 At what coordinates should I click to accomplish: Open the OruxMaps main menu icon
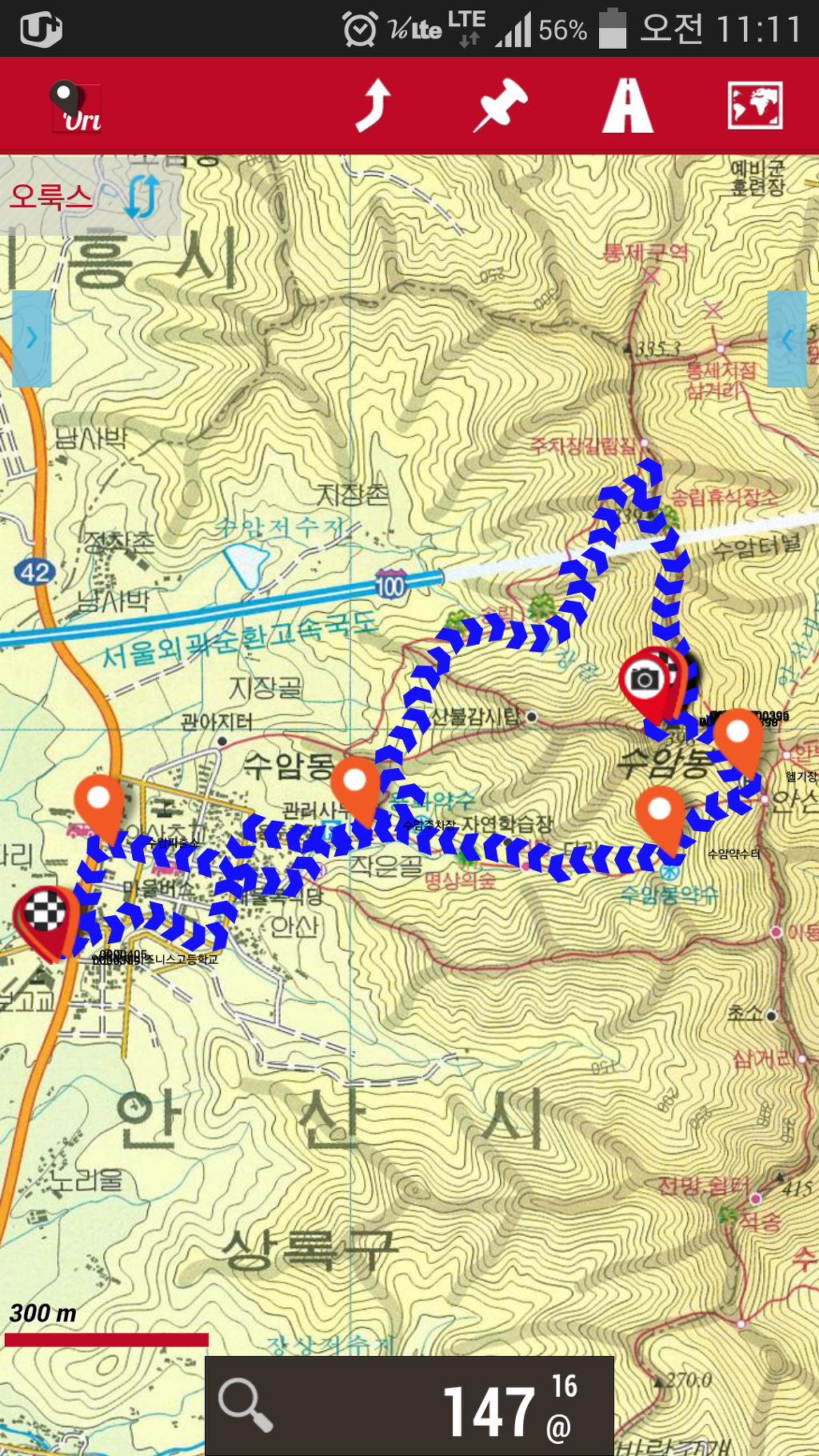click(75, 106)
